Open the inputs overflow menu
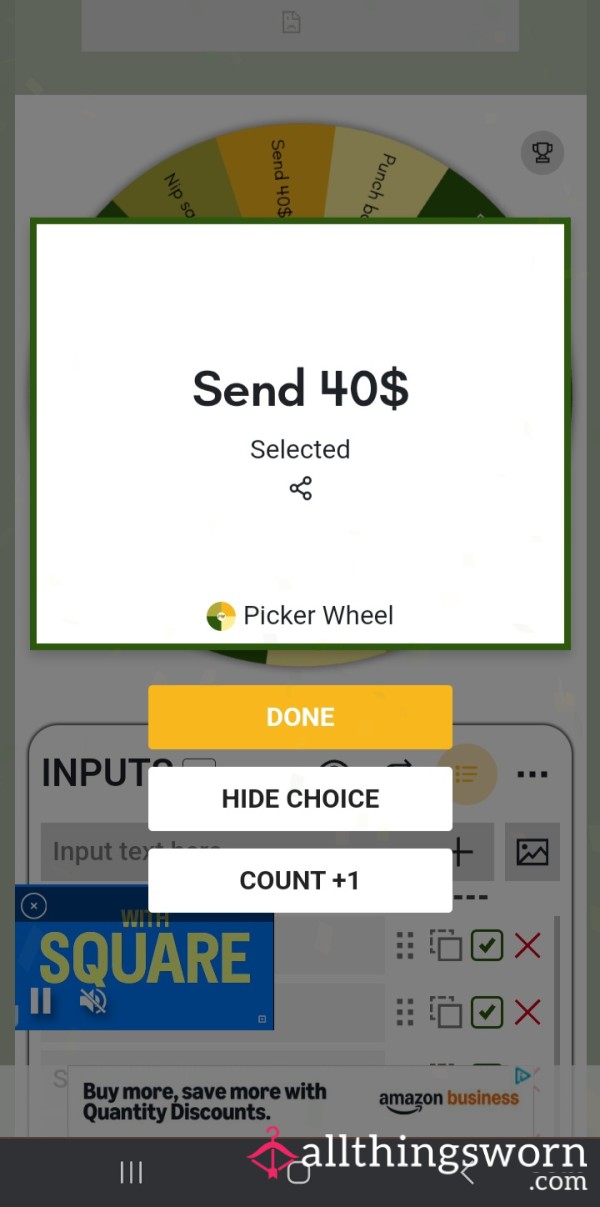 pos(532,775)
